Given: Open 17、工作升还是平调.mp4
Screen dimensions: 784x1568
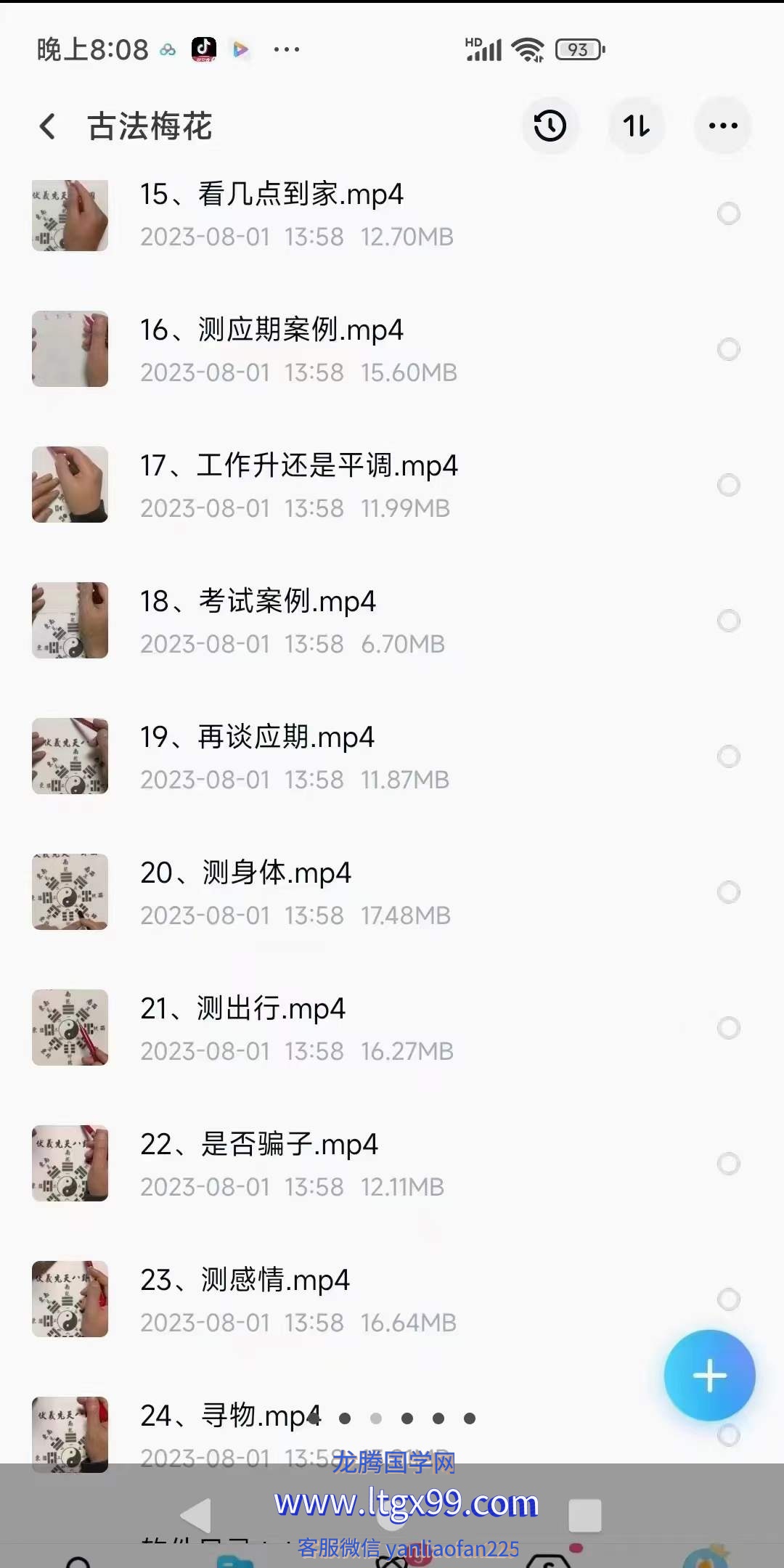Looking at the screenshot, I should click(298, 466).
